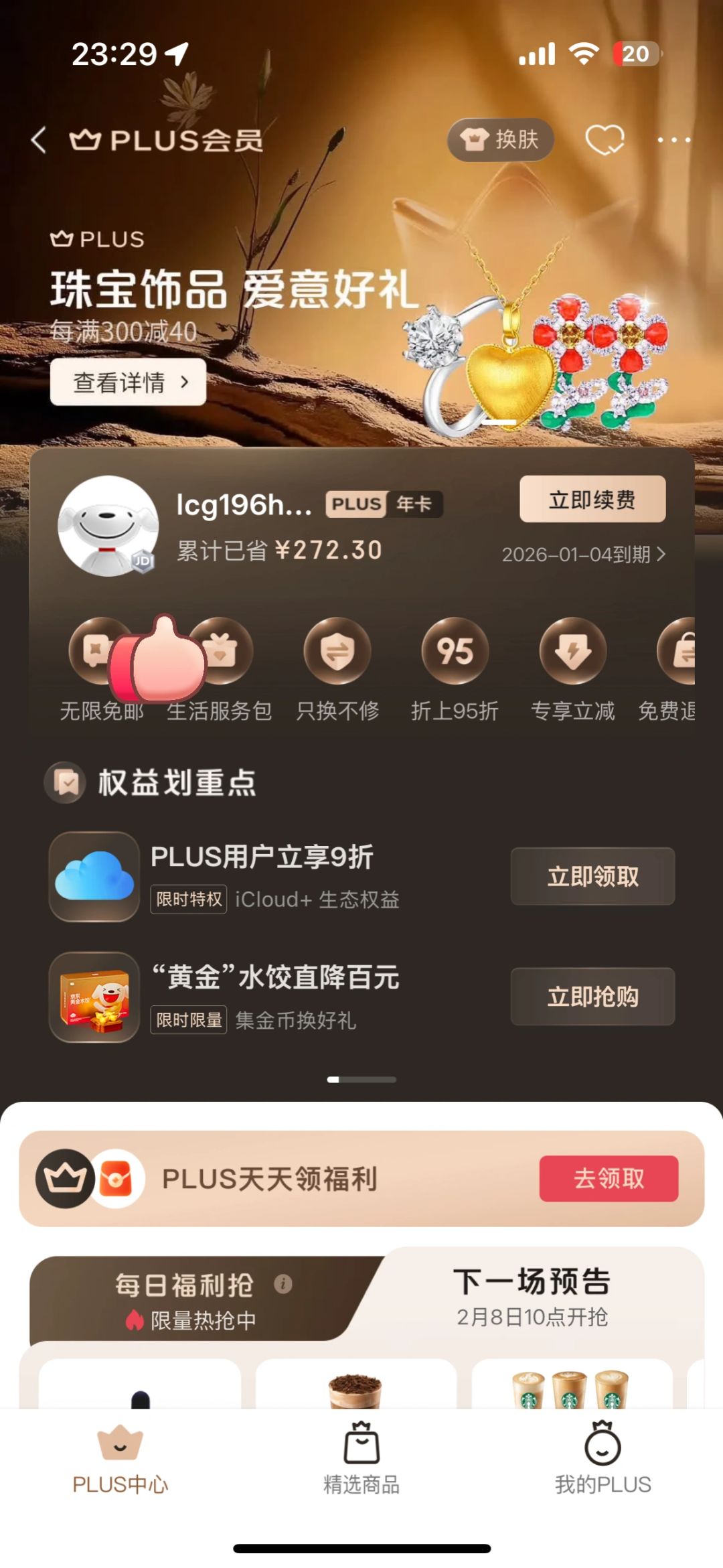Show the info icon beside 每日福利抢
723x1568 pixels.
coord(283,1284)
